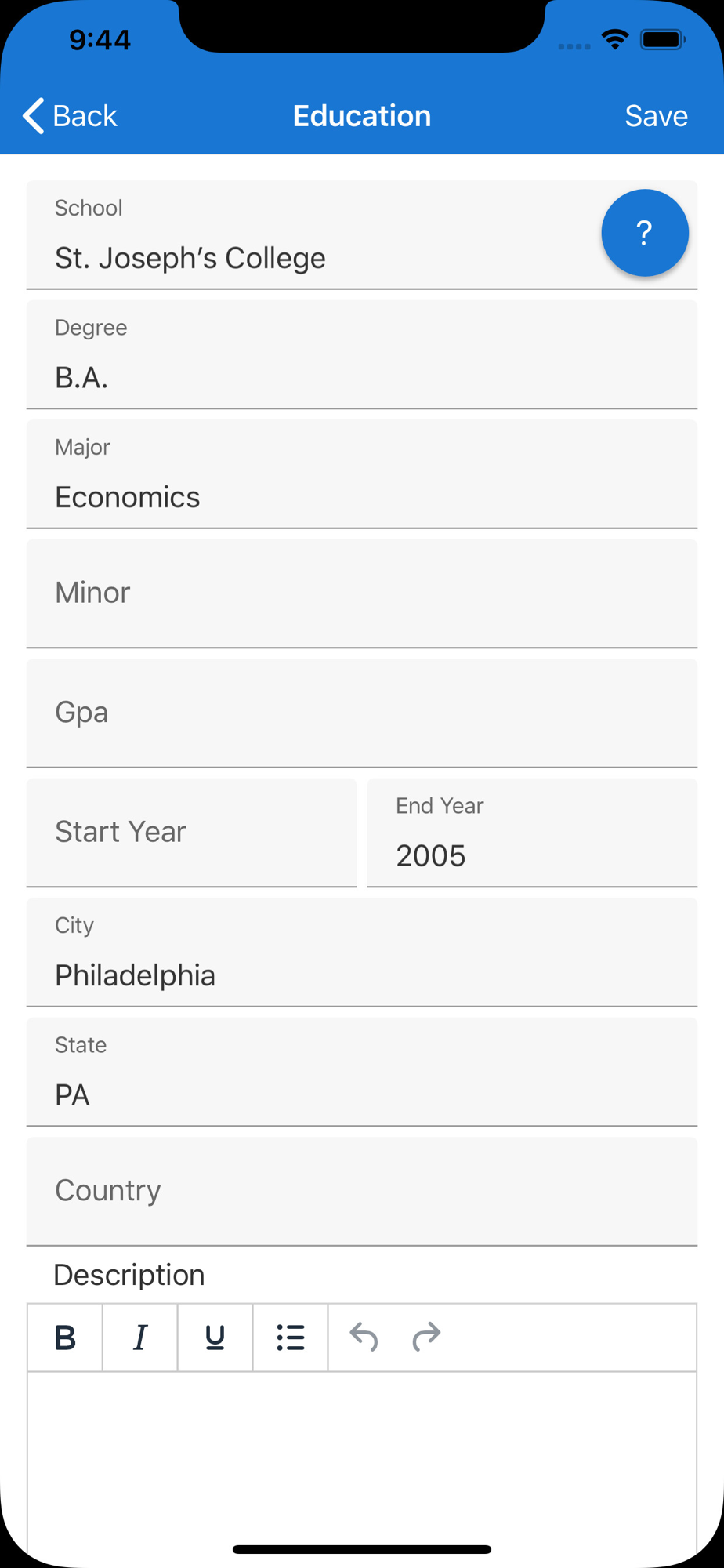Undo the last Description edit
Viewport: 724px width, 1568px height.
tap(364, 1338)
